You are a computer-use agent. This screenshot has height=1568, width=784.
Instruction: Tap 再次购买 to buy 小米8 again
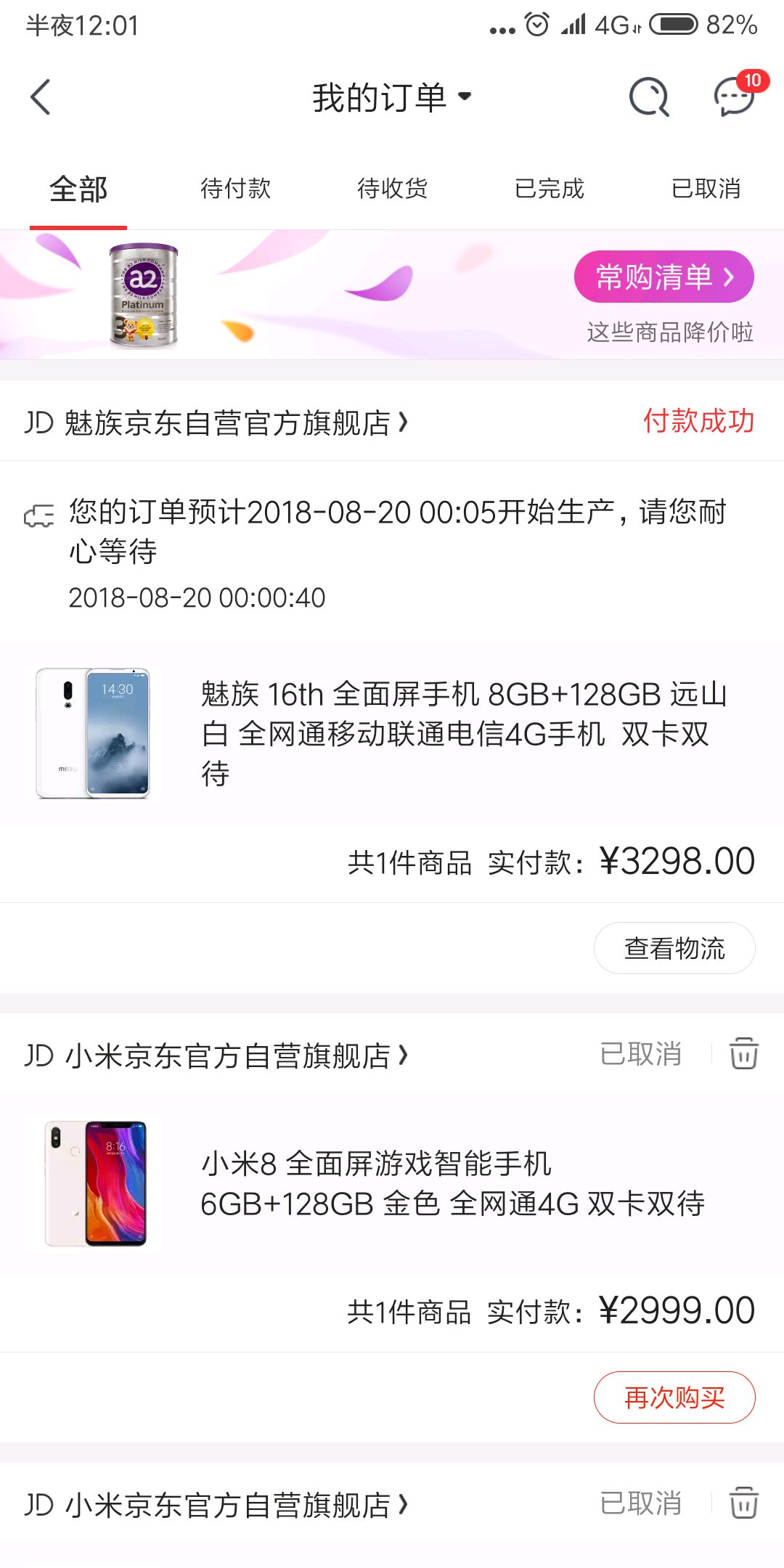[x=674, y=1397]
